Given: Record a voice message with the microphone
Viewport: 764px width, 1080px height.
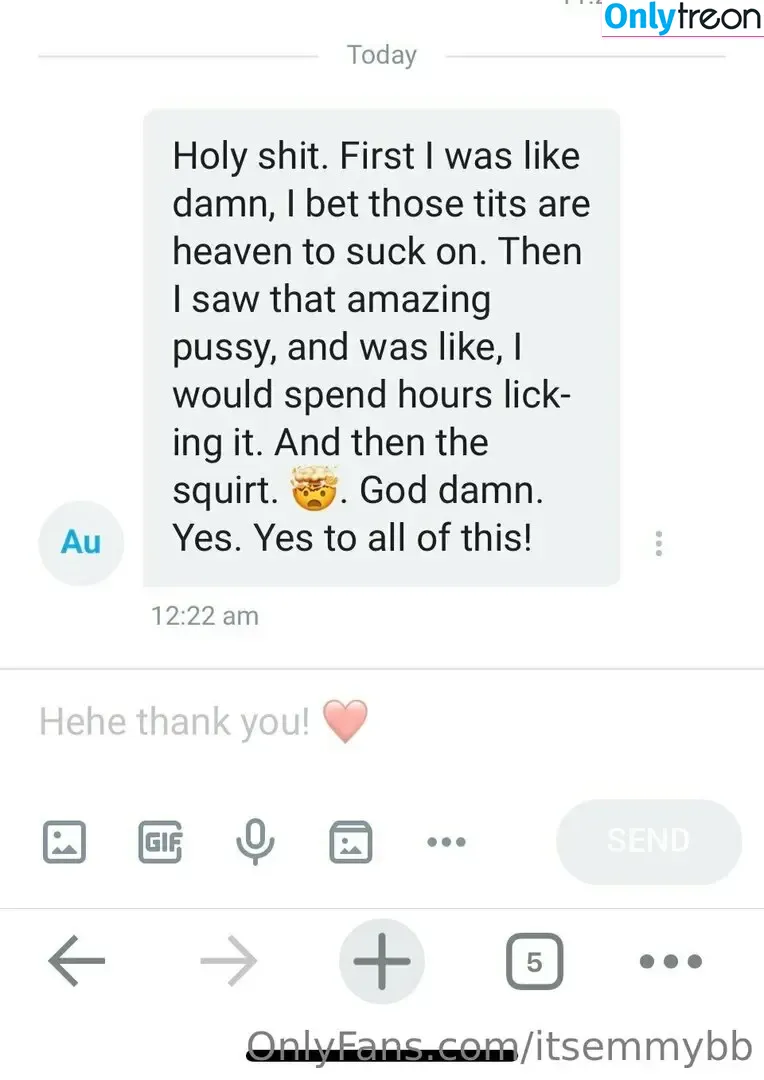Looking at the screenshot, I should [255, 841].
